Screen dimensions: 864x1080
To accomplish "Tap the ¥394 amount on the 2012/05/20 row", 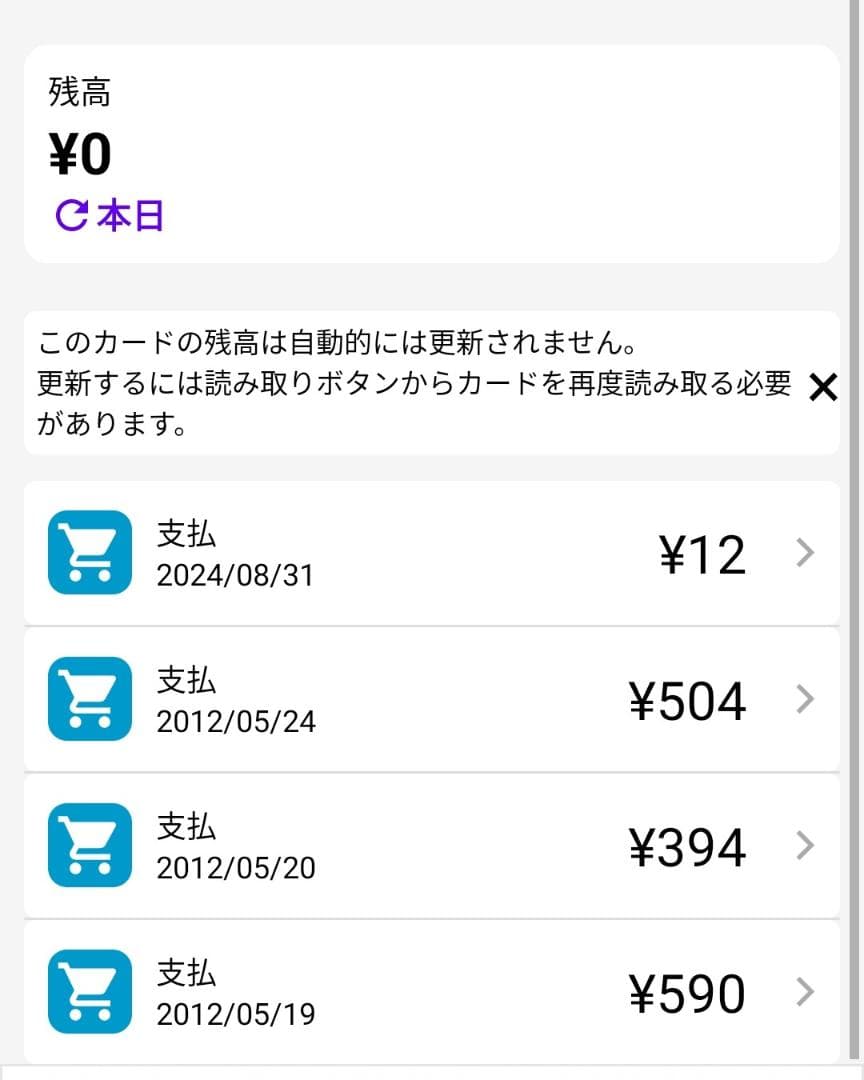I will click(x=687, y=845).
